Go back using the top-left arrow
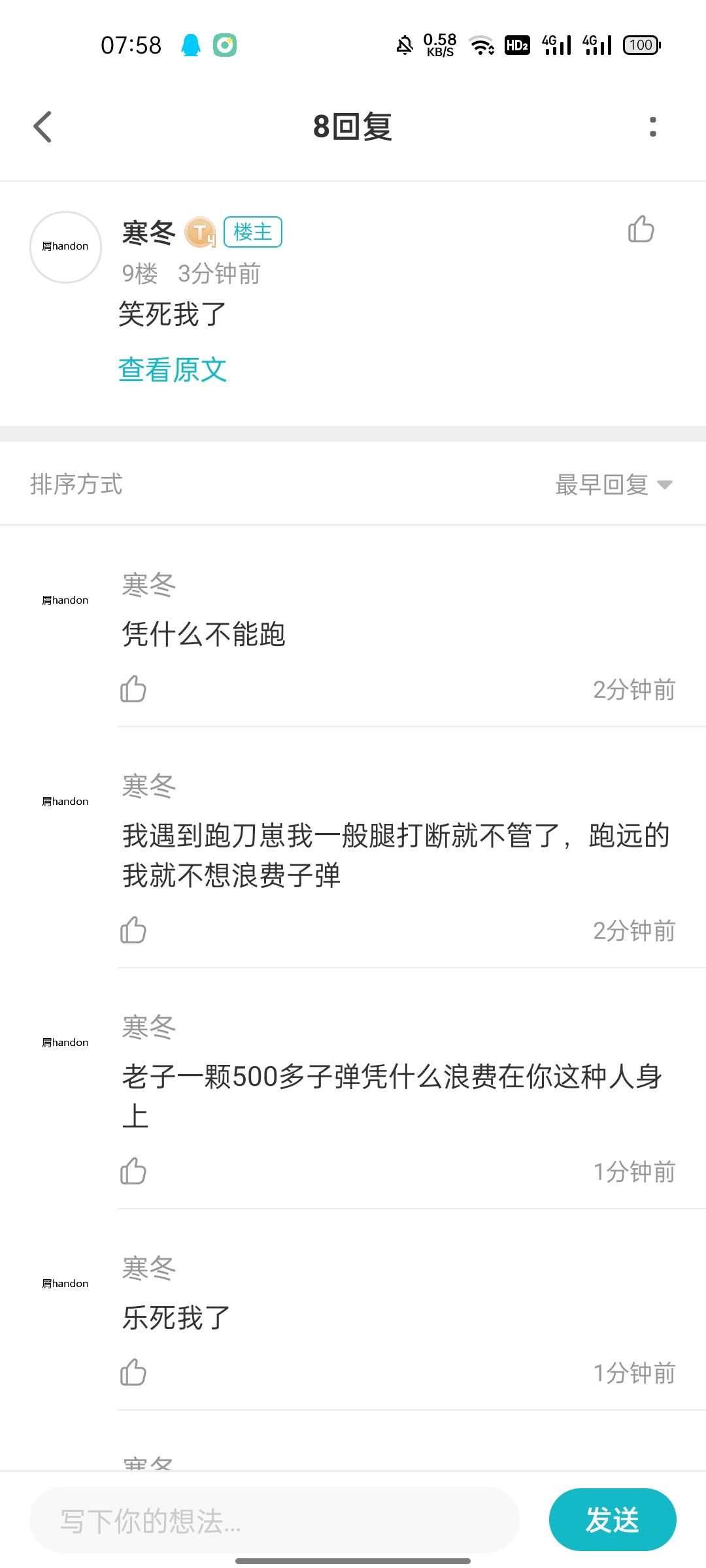This screenshot has height=1568, width=706. (x=42, y=127)
